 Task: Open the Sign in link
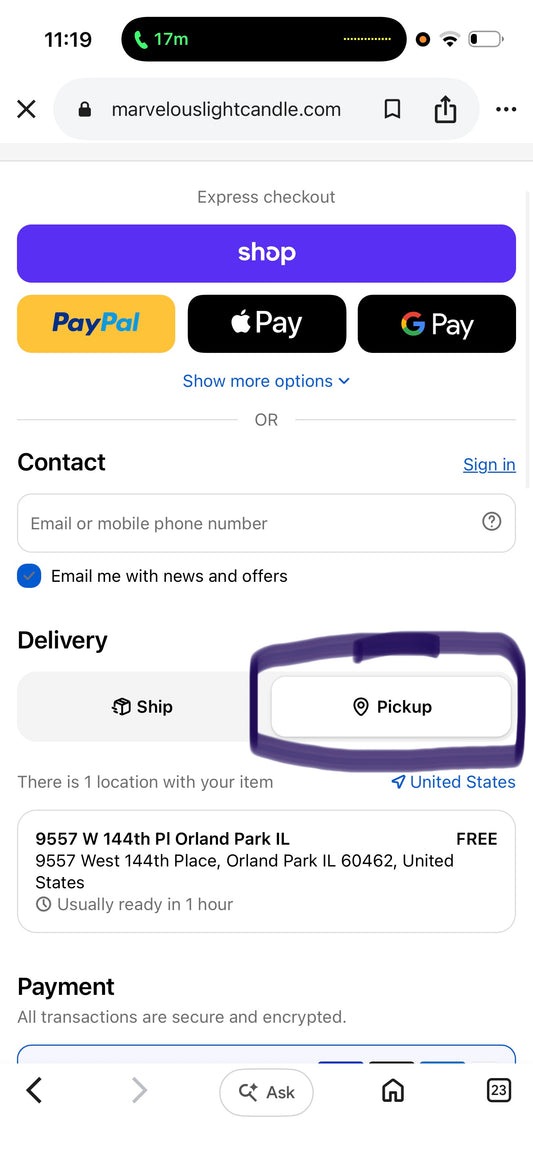pyautogui.click(x=489, y=465)
